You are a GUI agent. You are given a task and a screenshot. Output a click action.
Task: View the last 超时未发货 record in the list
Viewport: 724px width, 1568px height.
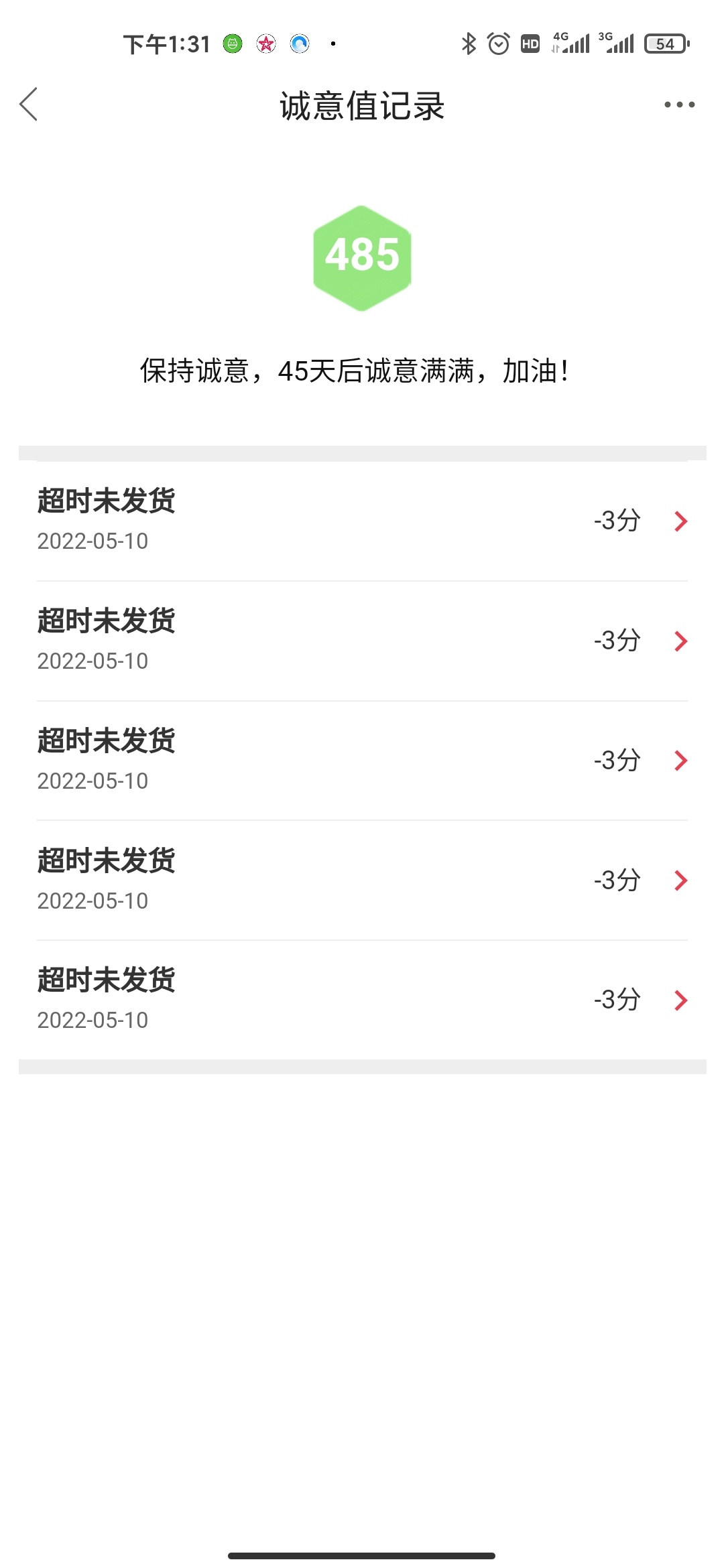tap(362, 1000)
